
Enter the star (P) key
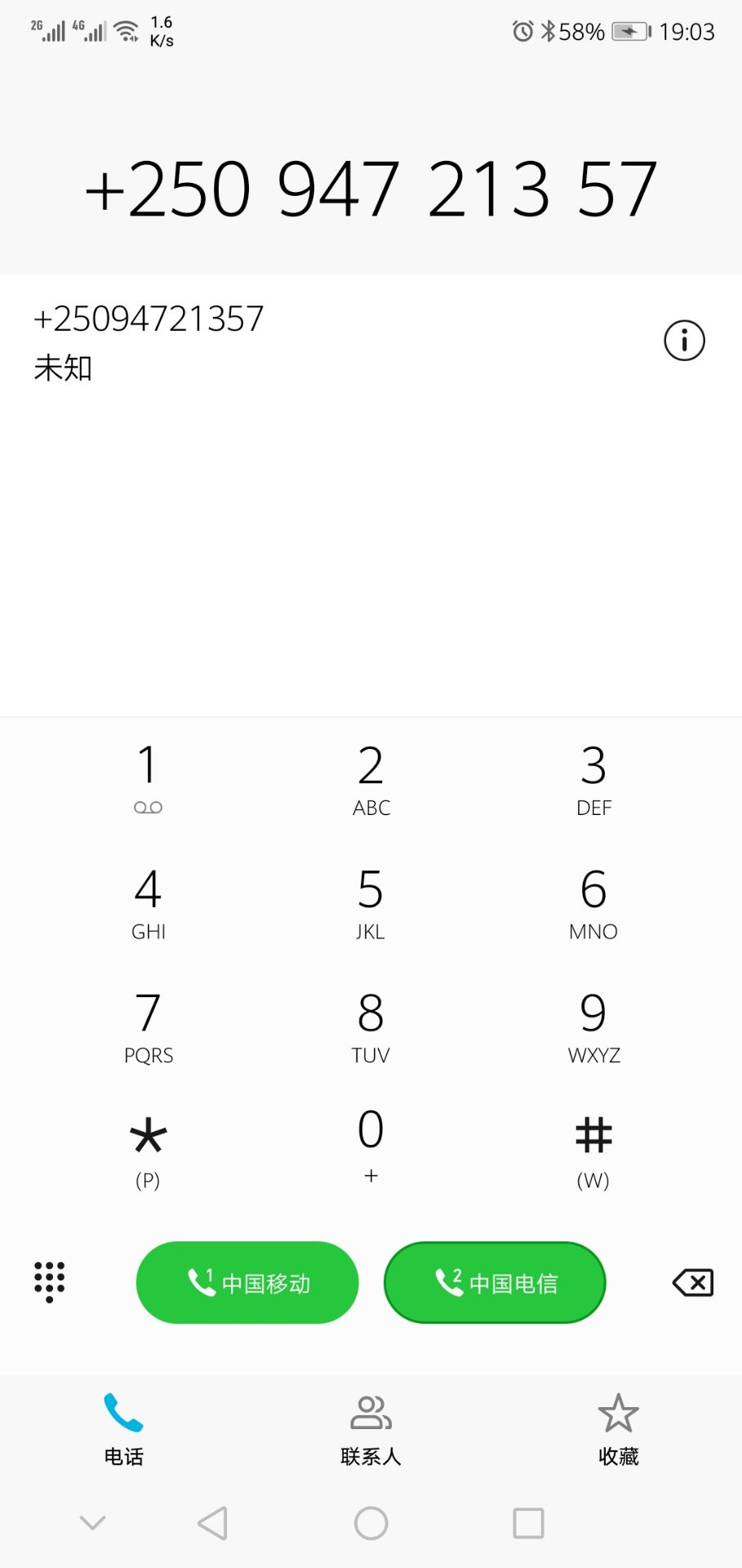(148, 1149)
